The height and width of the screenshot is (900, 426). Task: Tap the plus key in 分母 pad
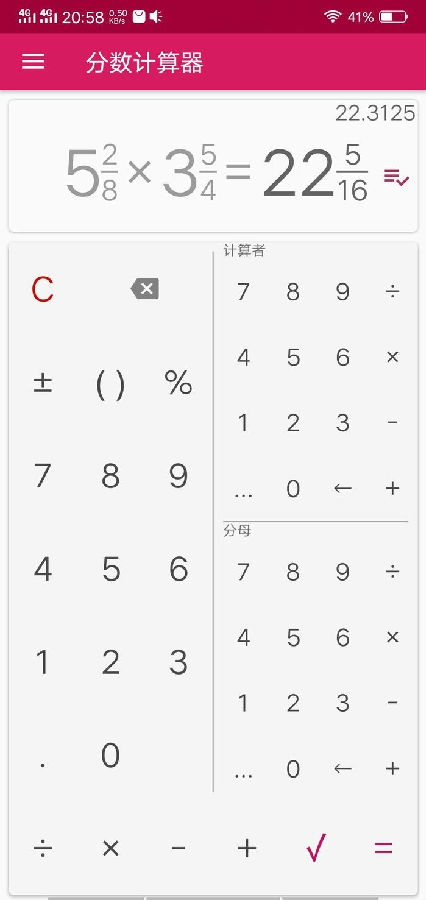[392, 768]
